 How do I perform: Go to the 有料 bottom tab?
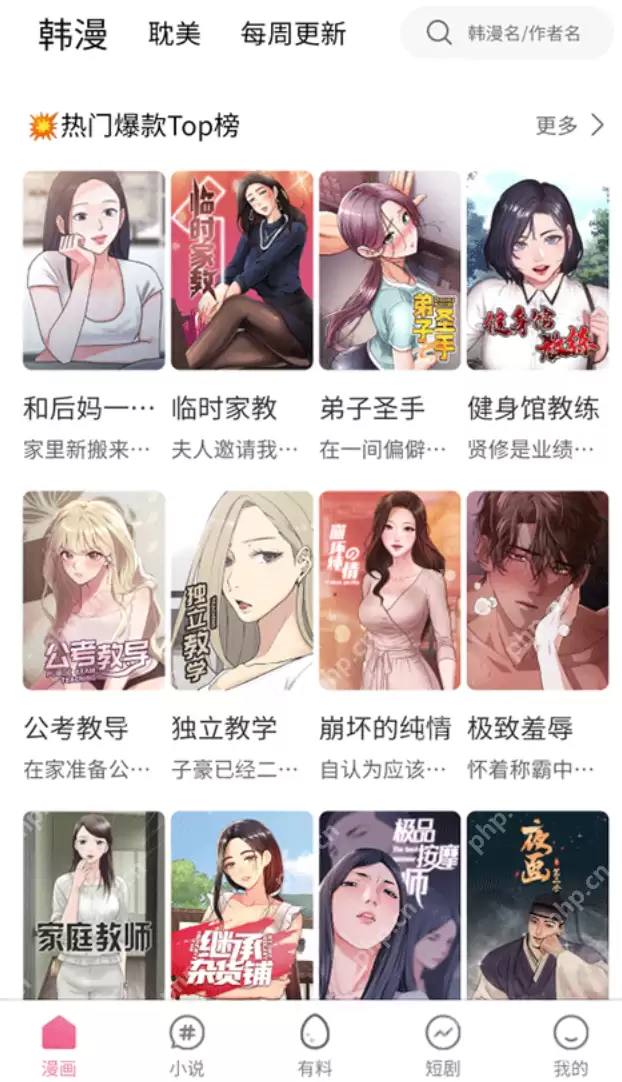click(x=314, y=1044)
